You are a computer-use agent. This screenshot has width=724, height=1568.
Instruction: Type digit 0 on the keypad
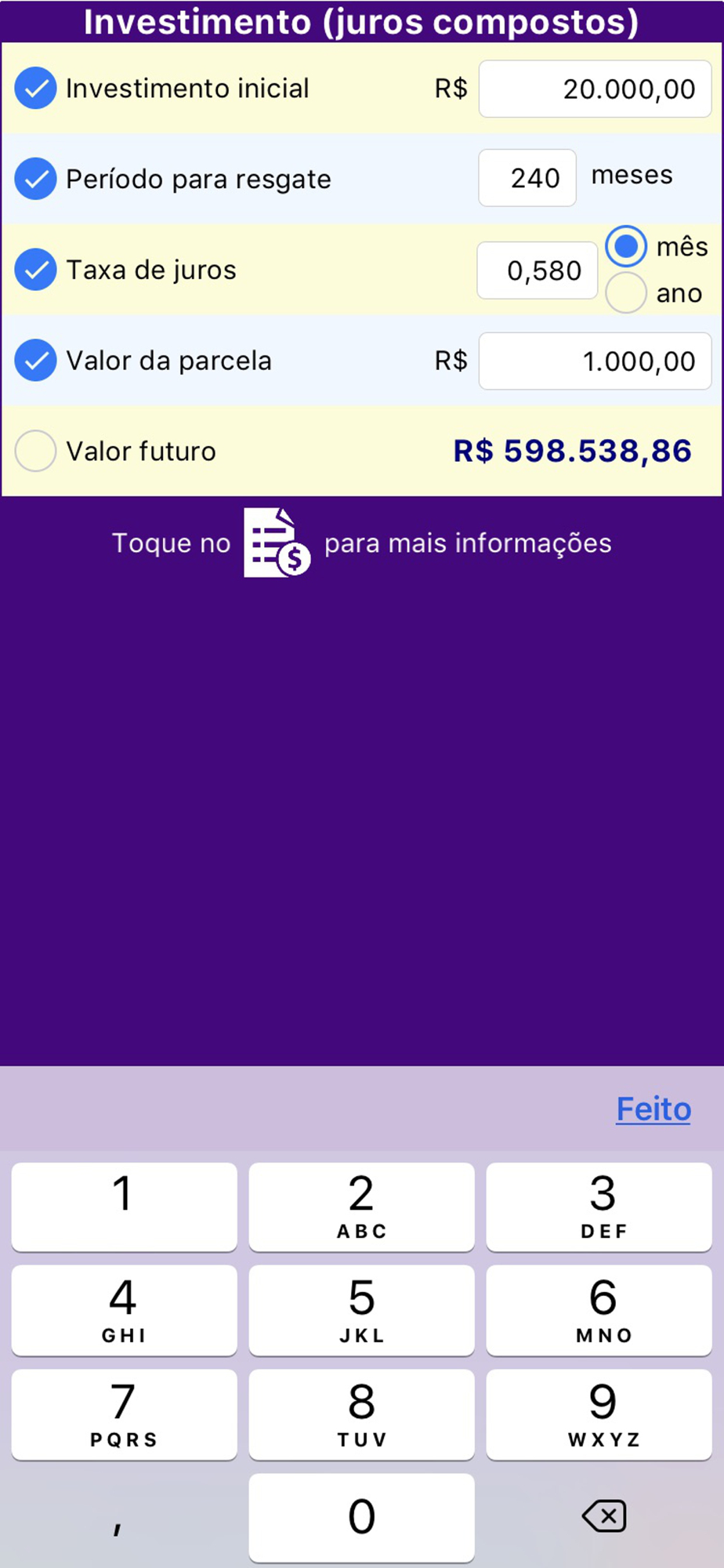(x=361, y=1517)
